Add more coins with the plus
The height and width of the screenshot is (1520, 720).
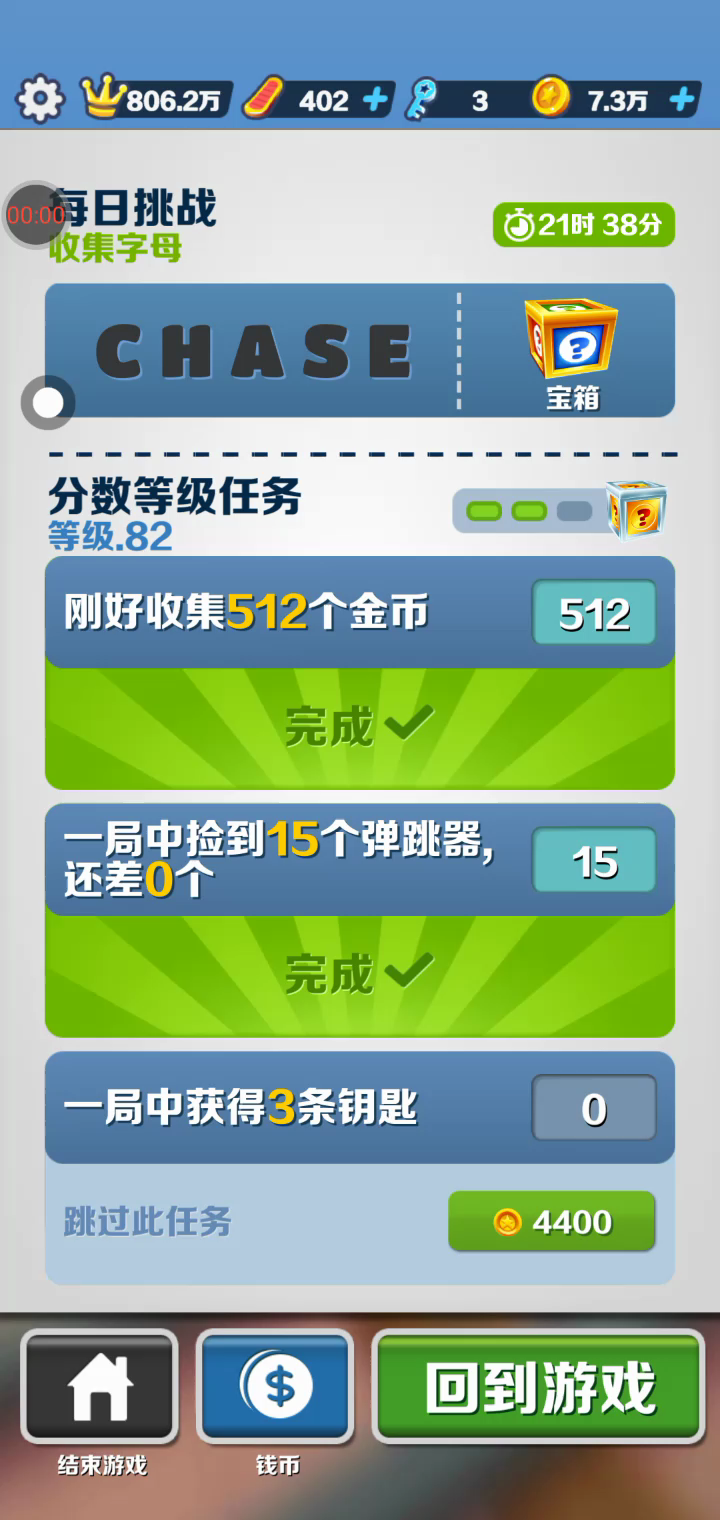point(681,100)
